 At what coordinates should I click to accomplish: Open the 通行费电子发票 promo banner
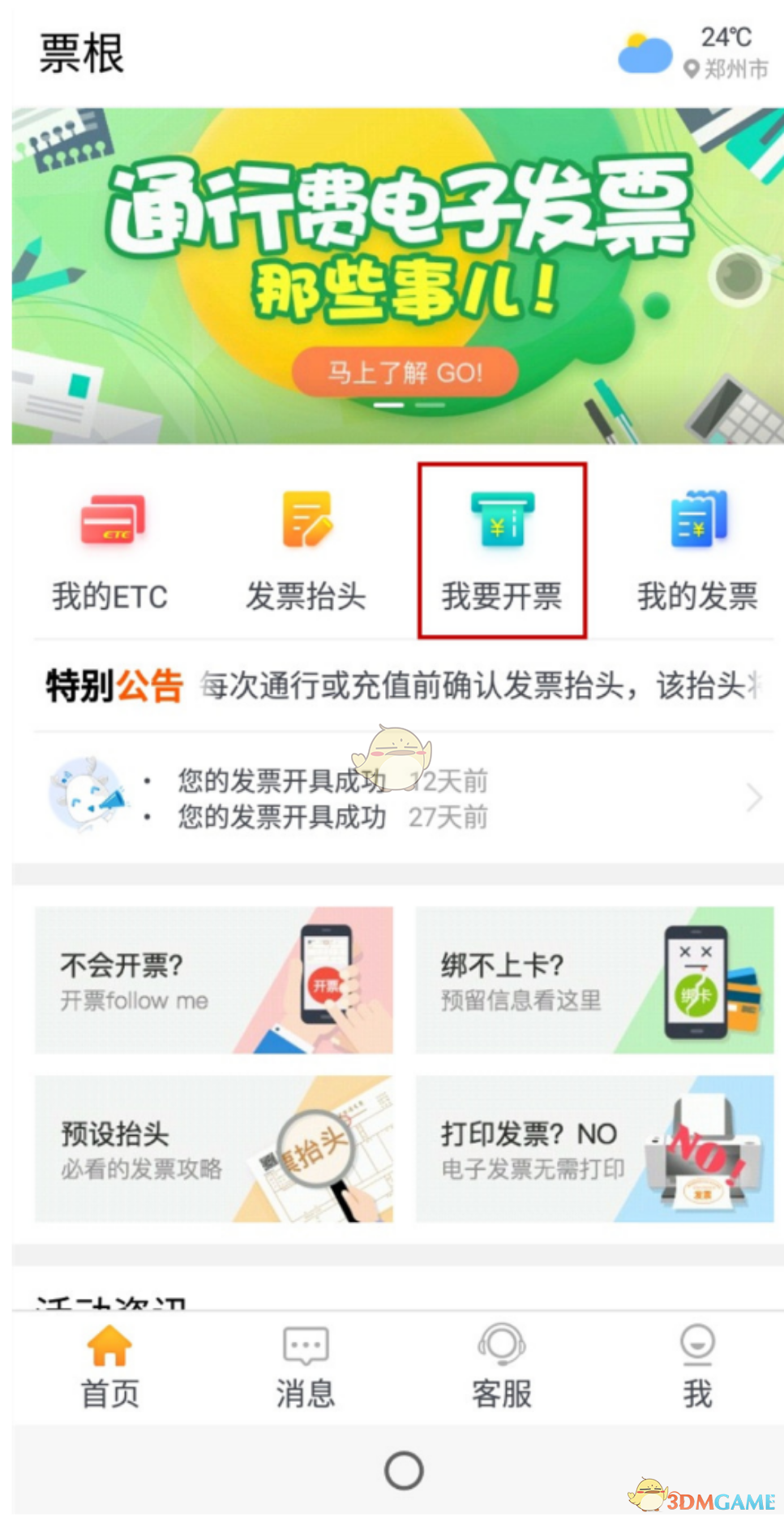[x=397, y=276]
